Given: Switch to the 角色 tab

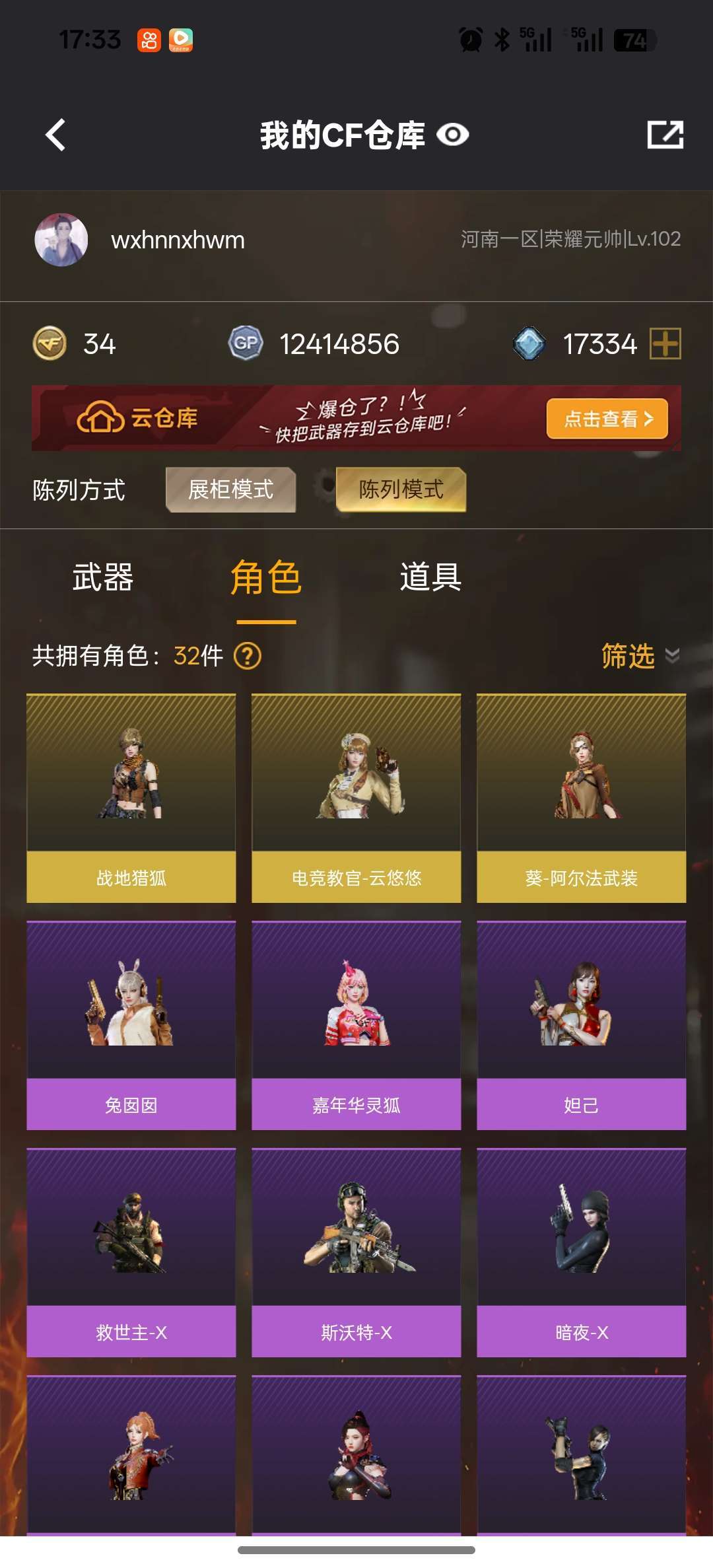Looking at the screenshot, I should click(266, 577).
